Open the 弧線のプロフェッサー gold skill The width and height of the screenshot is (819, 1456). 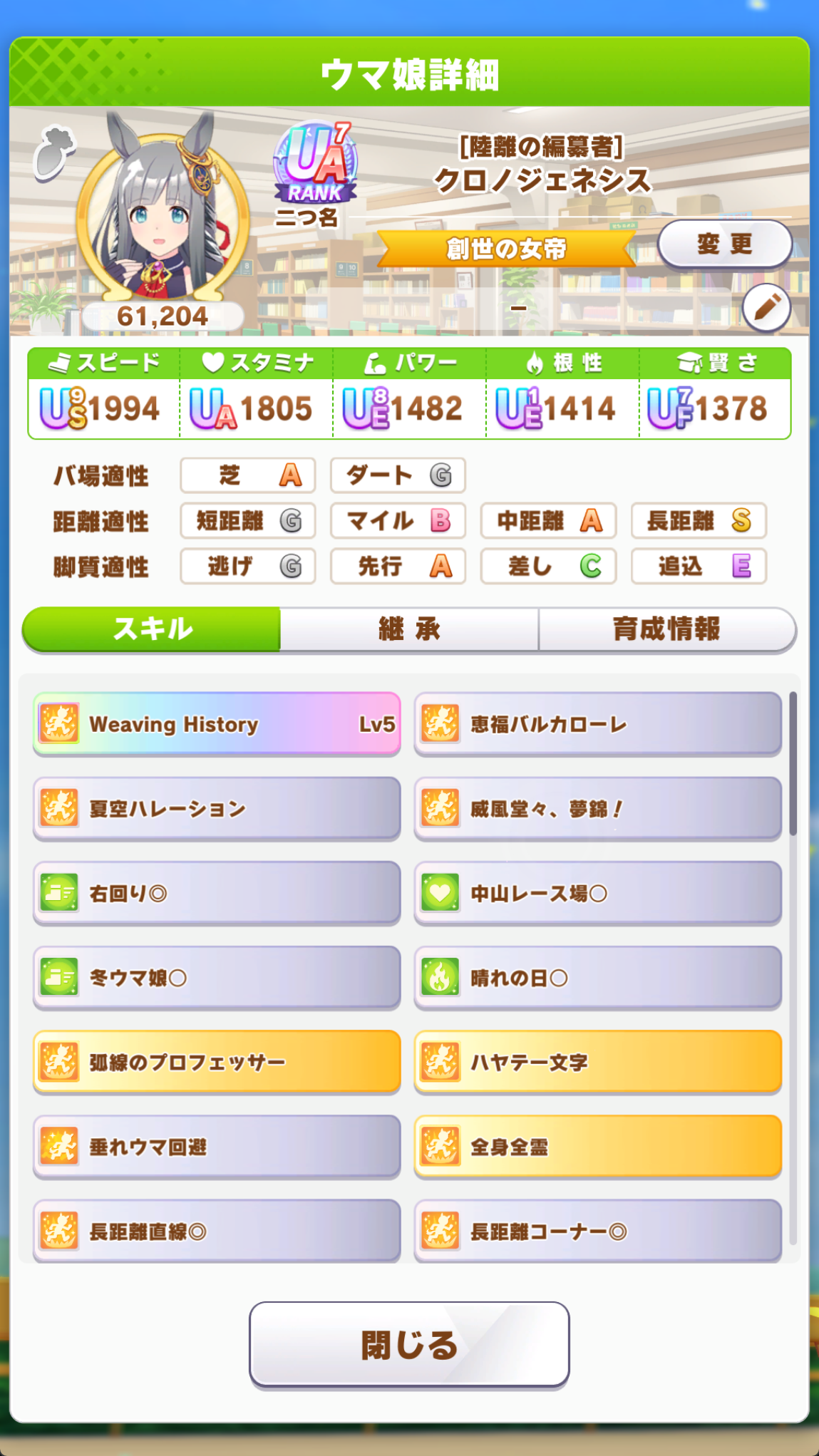point(217,1062)
